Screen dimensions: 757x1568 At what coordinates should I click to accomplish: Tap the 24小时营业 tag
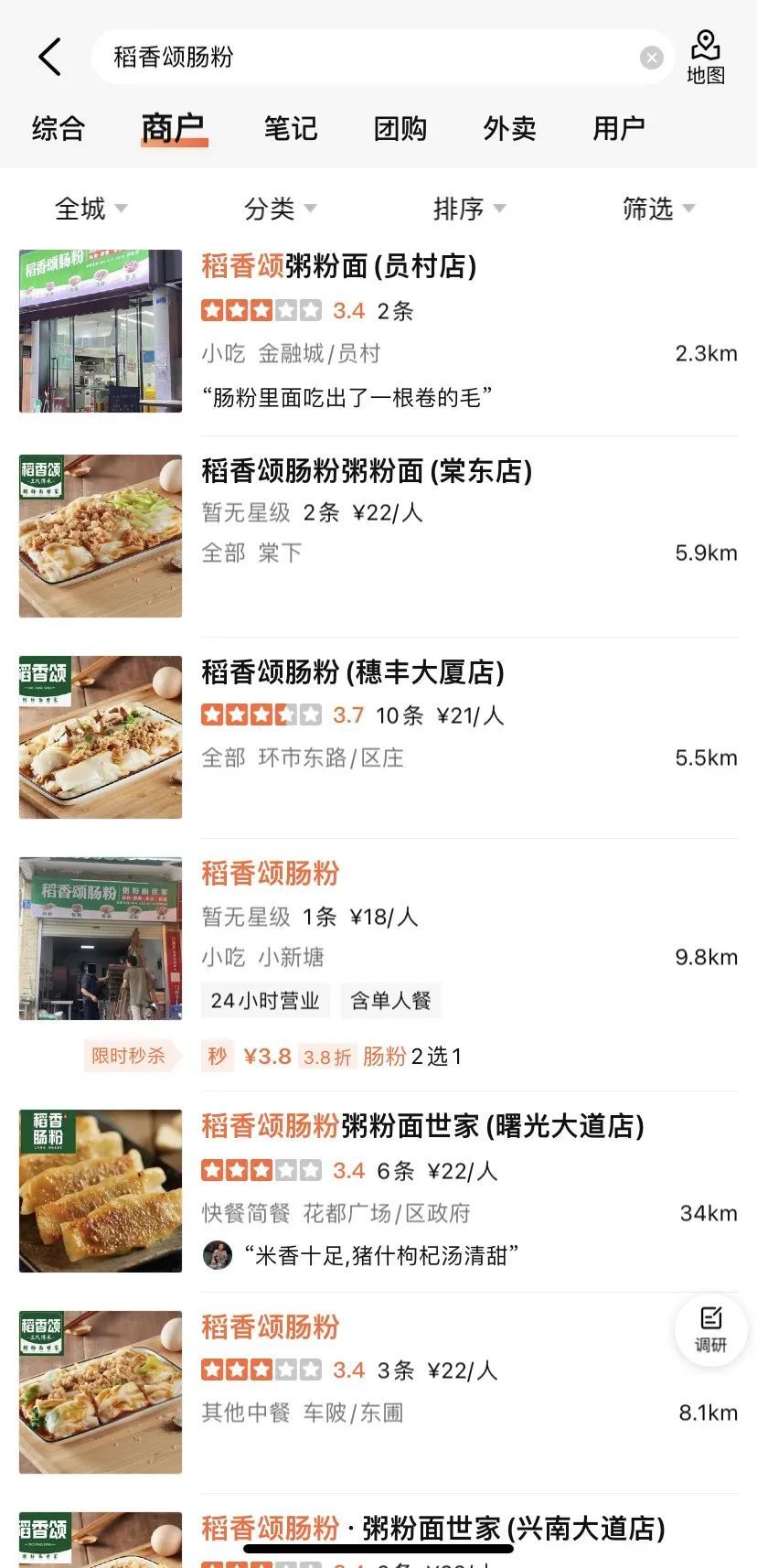pos(264,1000)
